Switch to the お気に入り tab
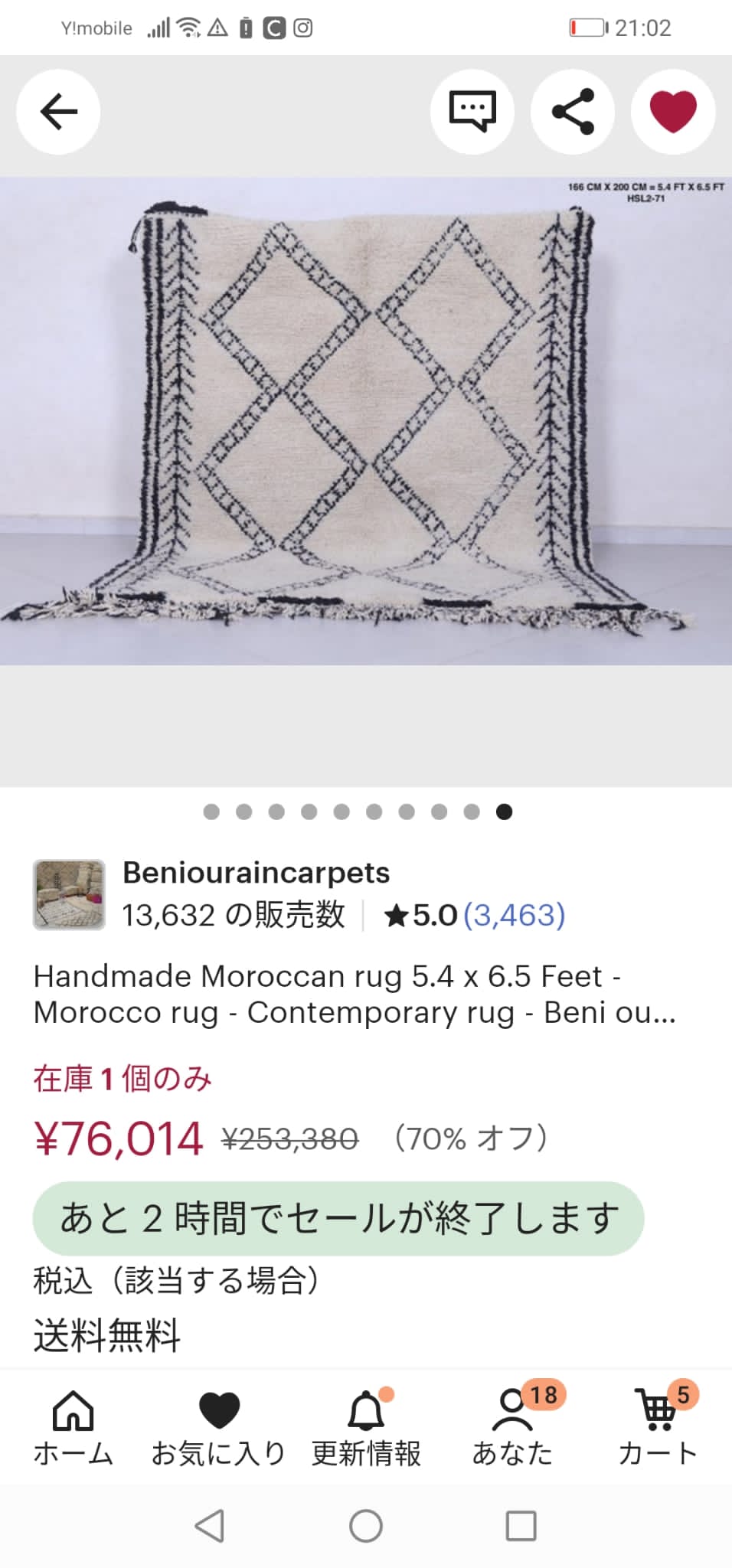732x1568 pixels. click(x=219, y=1429)
